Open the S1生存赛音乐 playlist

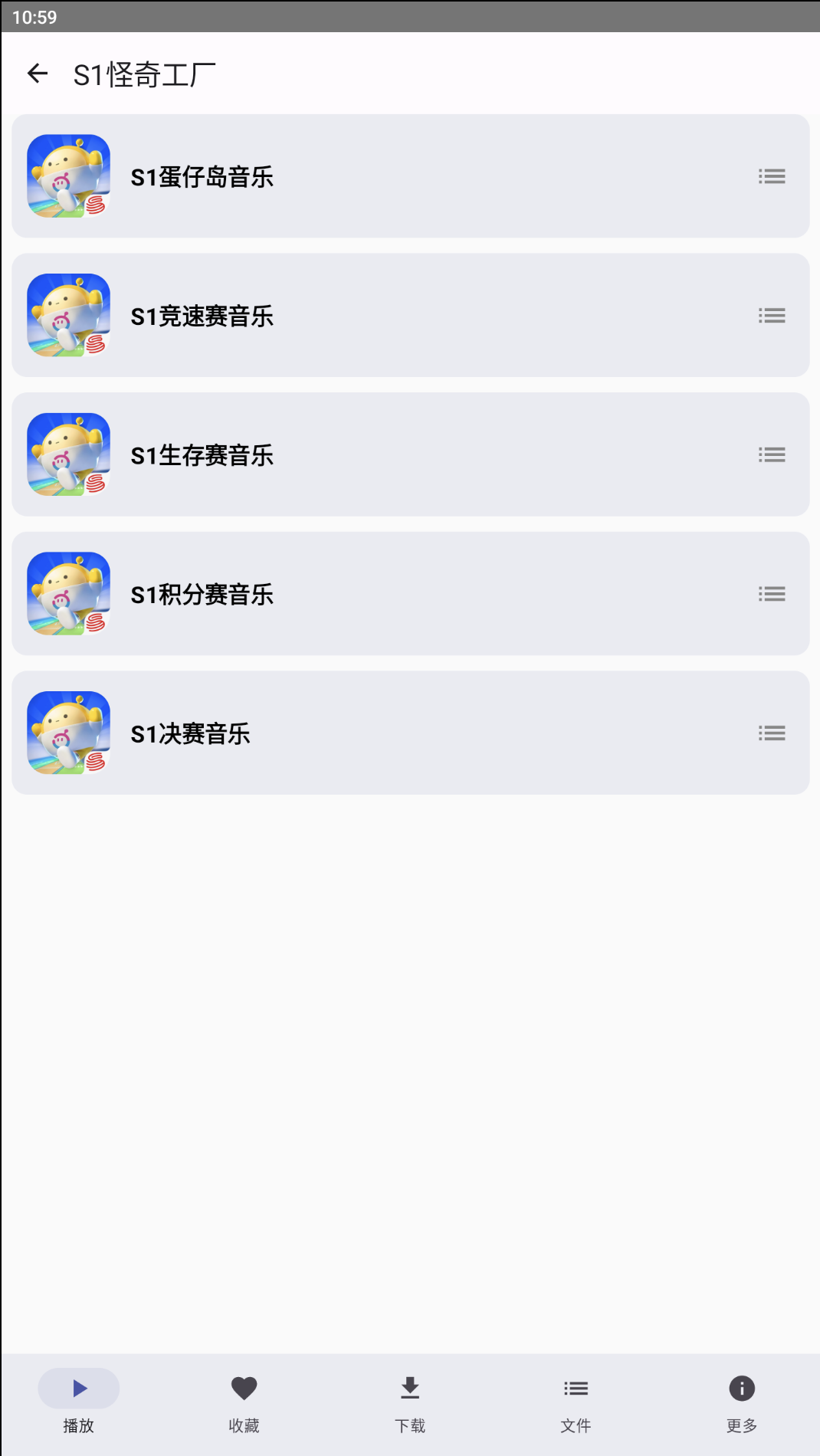coord(410,454)
